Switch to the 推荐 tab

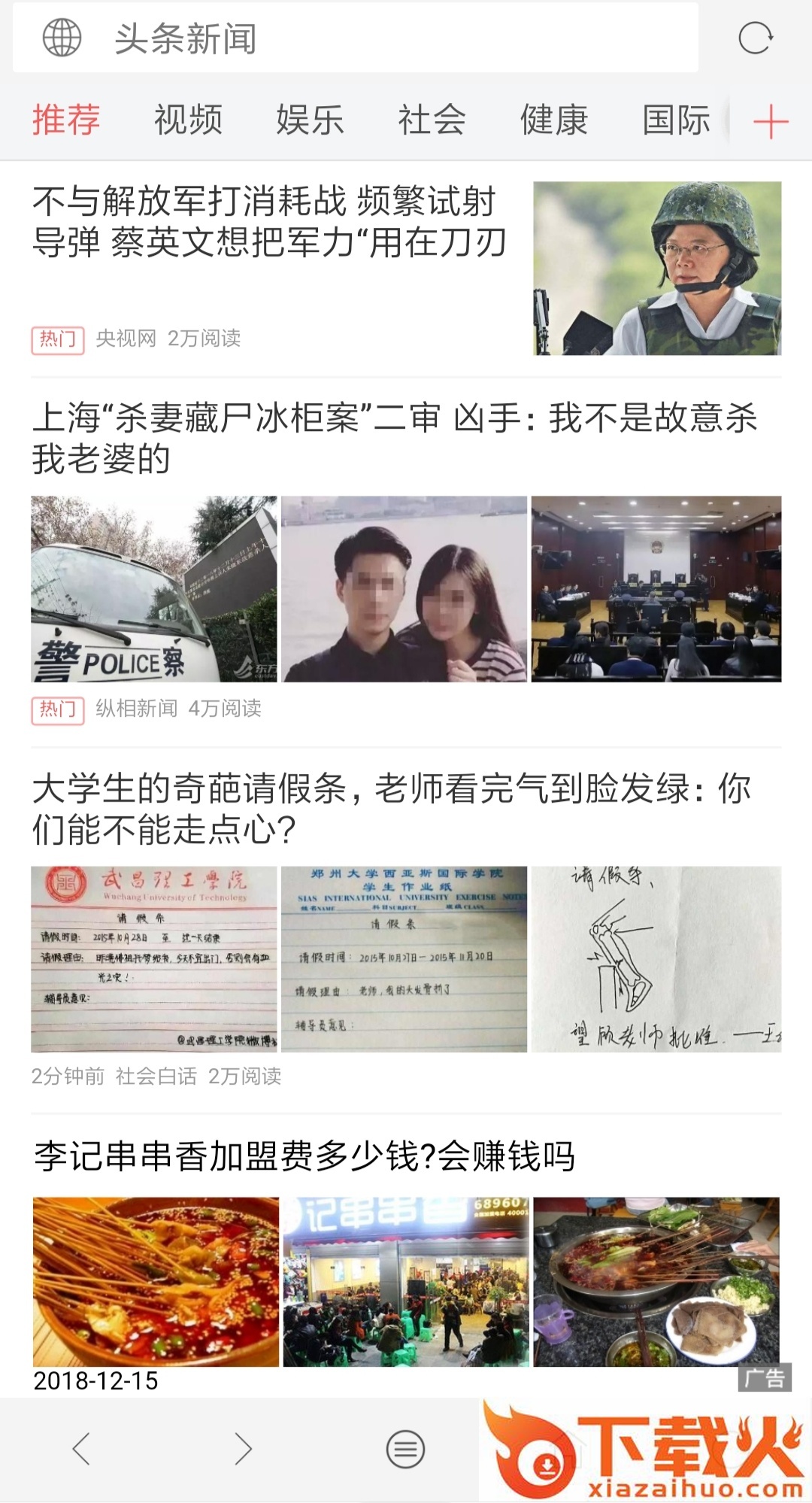66,120
